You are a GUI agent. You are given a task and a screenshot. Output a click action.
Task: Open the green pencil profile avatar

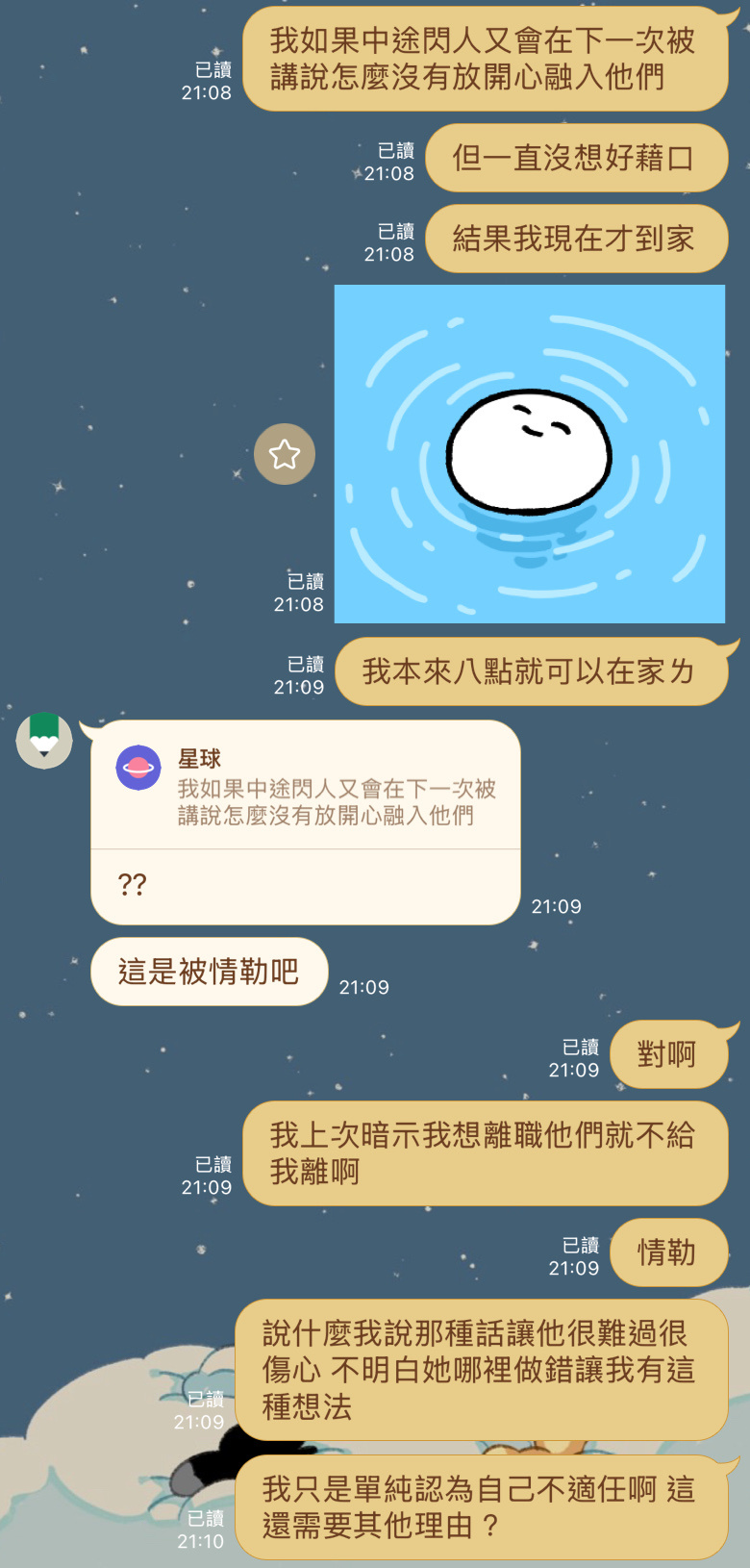[x=44, y=741]
